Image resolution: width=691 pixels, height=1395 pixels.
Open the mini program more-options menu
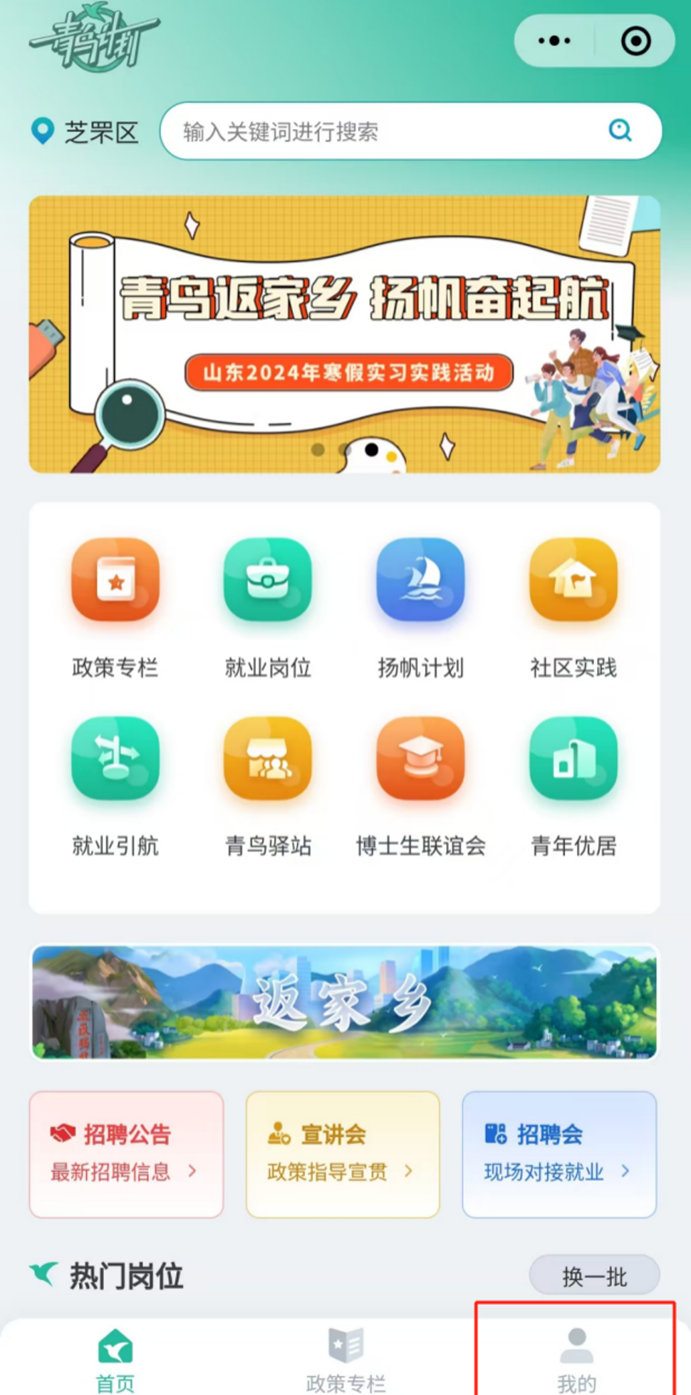[554, 41]
